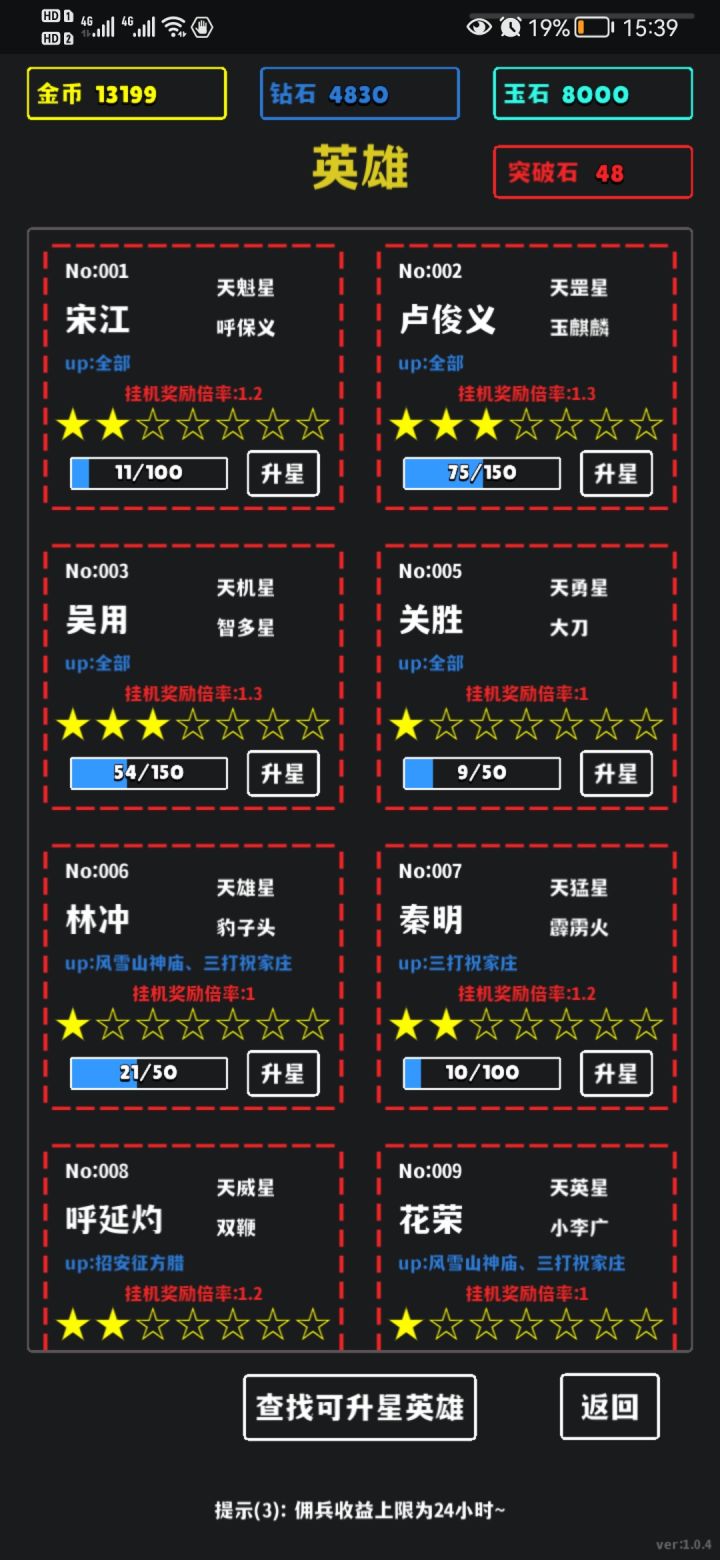720x1560 pixels.
Task: Click the 升星 button for 关胜
Action: click(x=616, y=773)
